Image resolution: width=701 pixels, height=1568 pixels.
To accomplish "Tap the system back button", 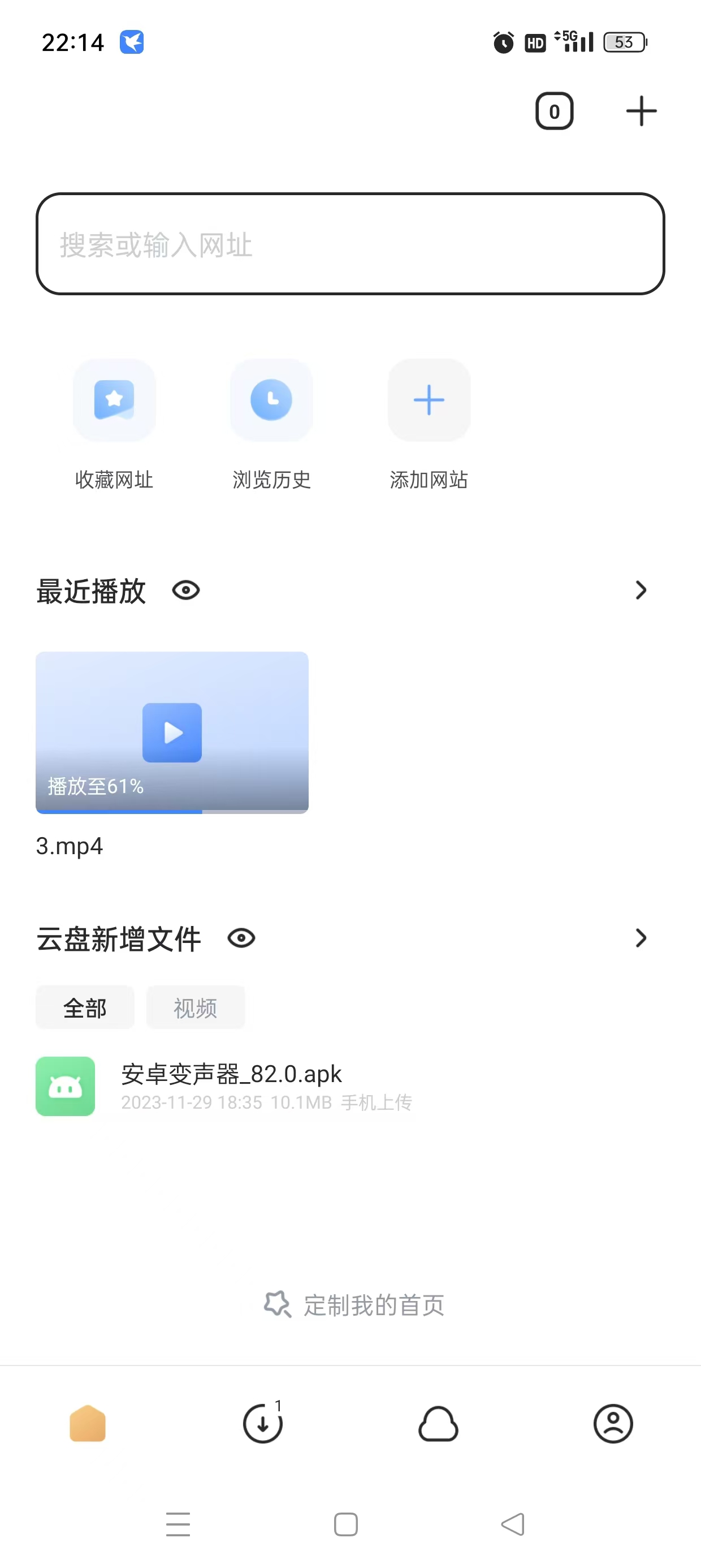I will tap(513, 1524).
